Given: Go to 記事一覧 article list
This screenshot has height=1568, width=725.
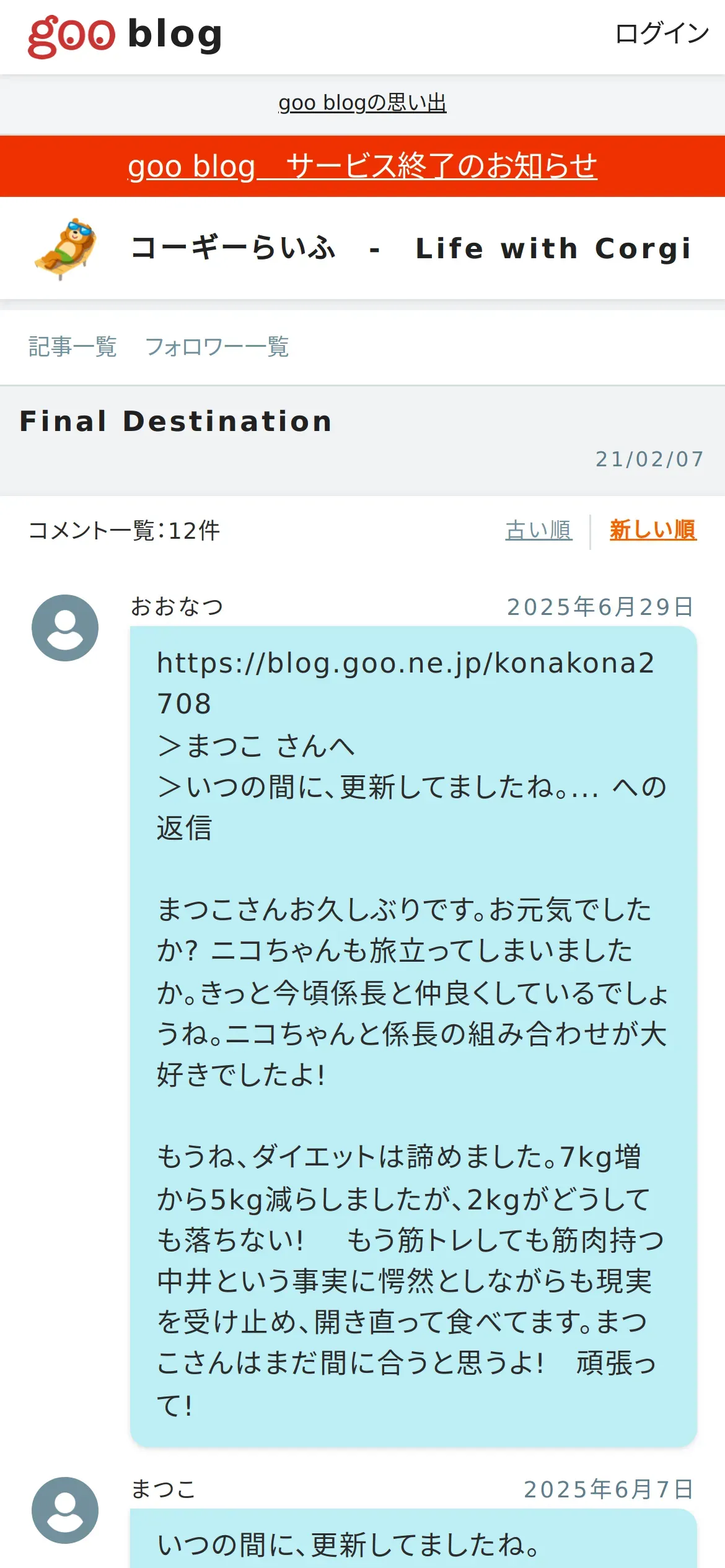Looking at the screenshot, I should click(x=72, y=347).
